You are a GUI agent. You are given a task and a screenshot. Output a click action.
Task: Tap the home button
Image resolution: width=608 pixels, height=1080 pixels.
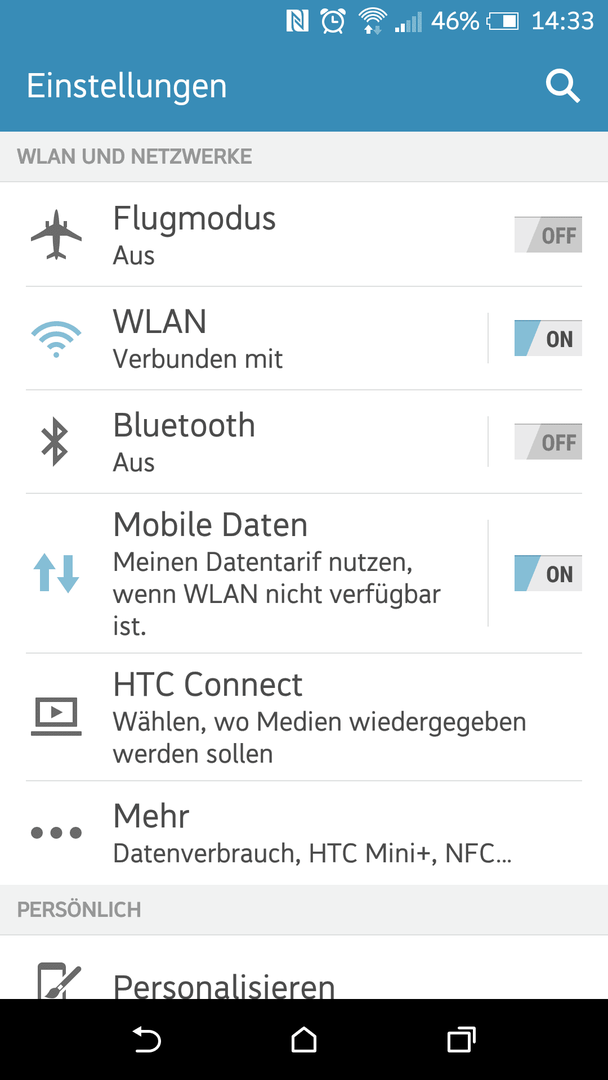(304, 1041)
